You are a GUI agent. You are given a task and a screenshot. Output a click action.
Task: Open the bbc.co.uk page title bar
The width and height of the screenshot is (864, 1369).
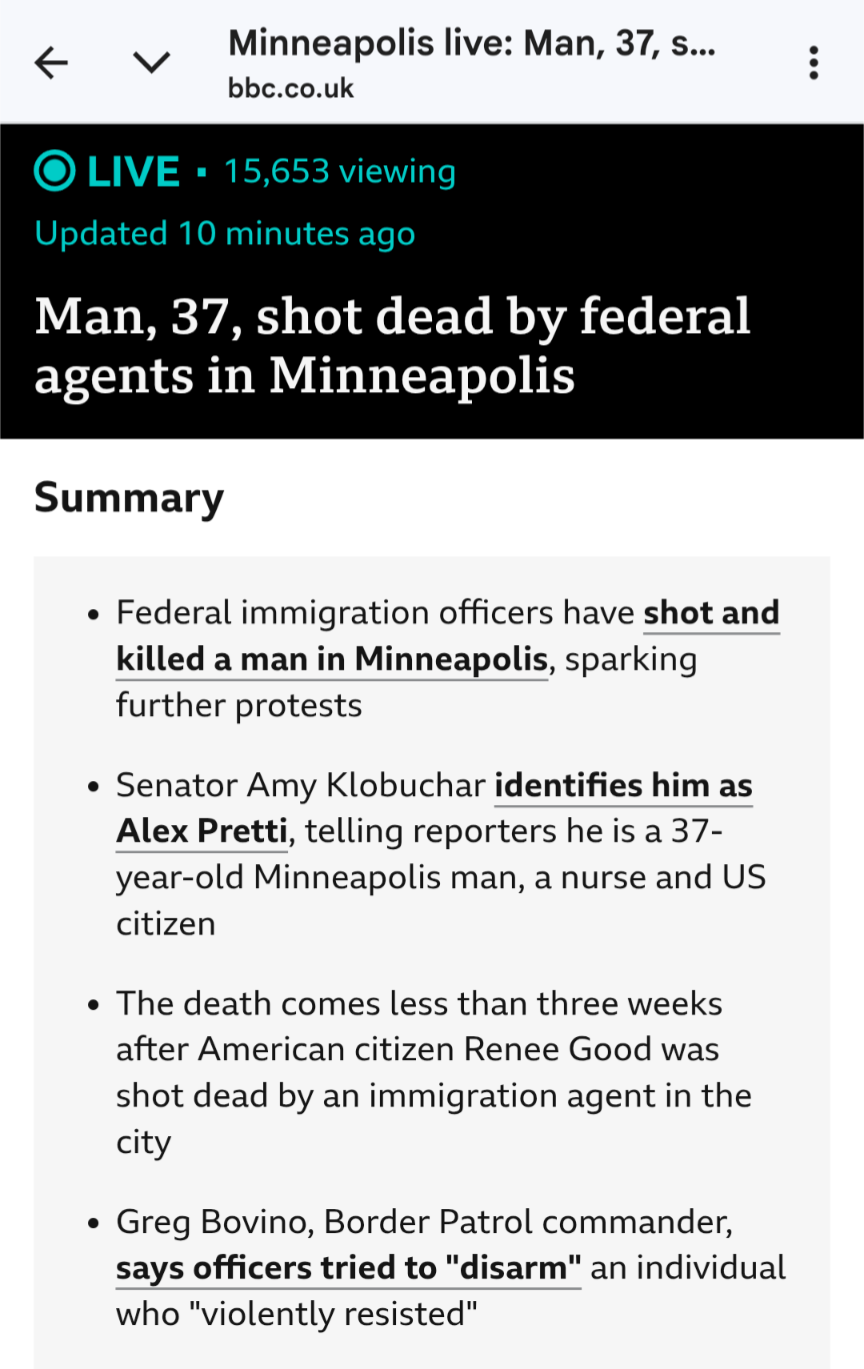coord(470,63)
